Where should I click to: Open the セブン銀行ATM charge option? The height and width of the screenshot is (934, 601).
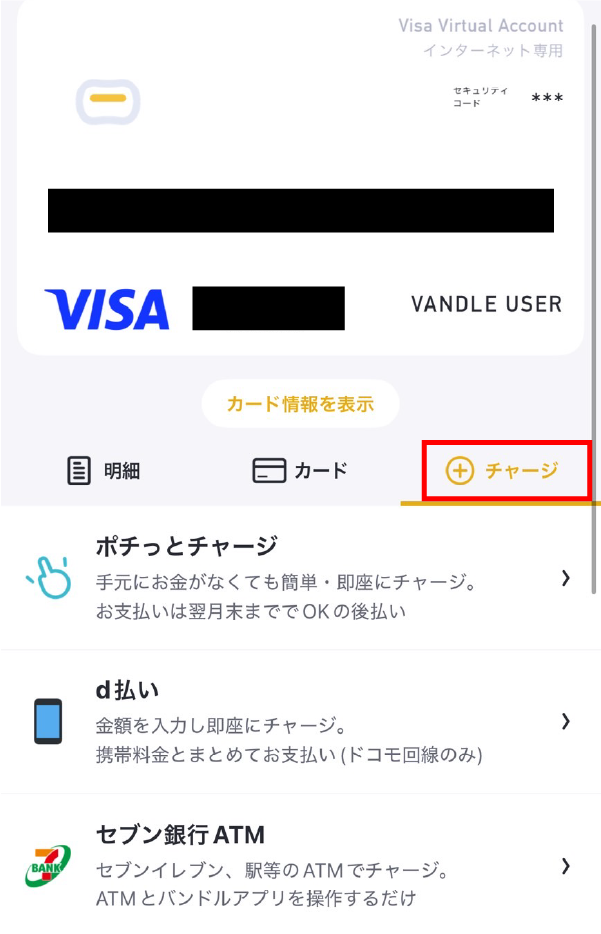300,866
